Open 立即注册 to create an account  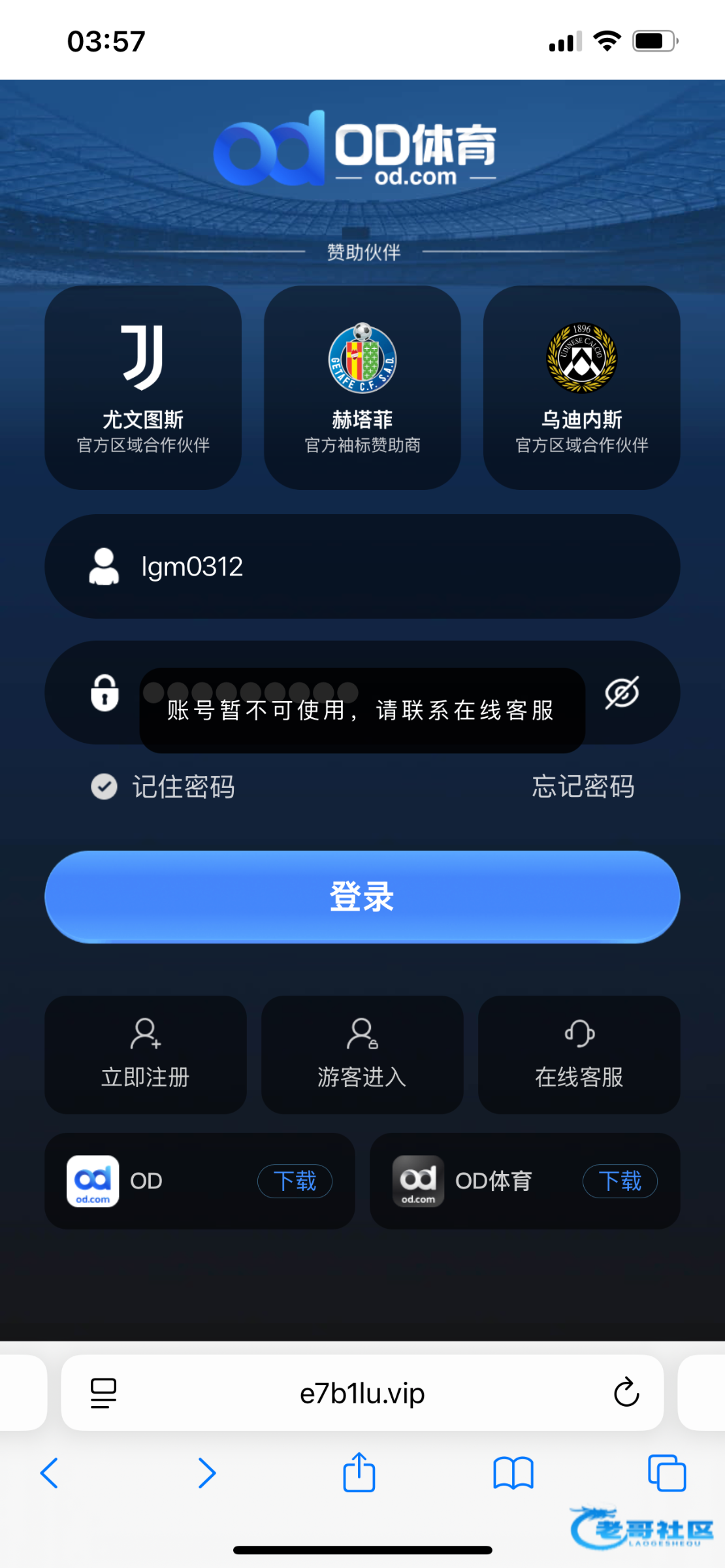[145, 1054]
